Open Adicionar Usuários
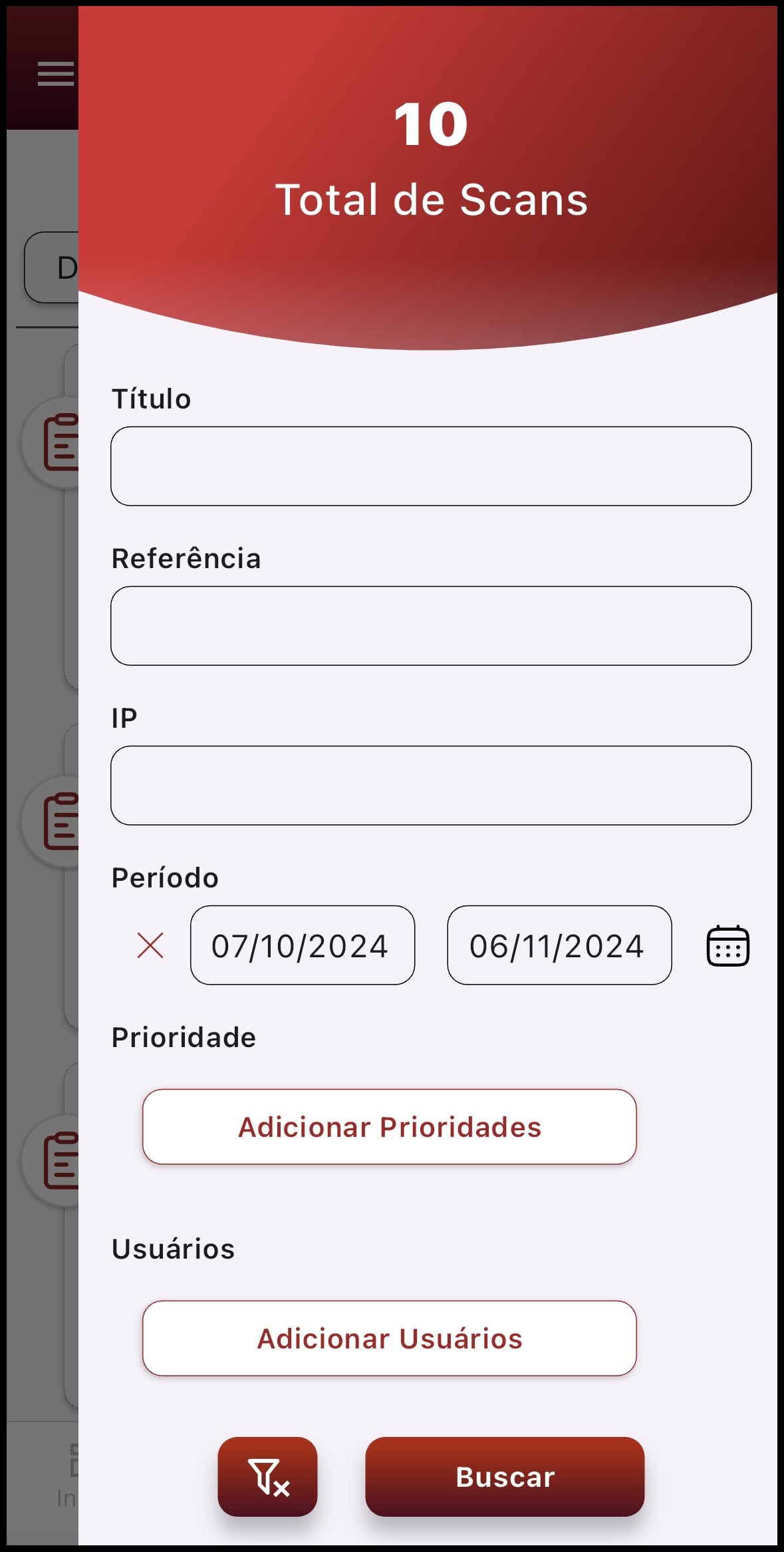The image size is (784, 1552). click(x=390, y=1338)
